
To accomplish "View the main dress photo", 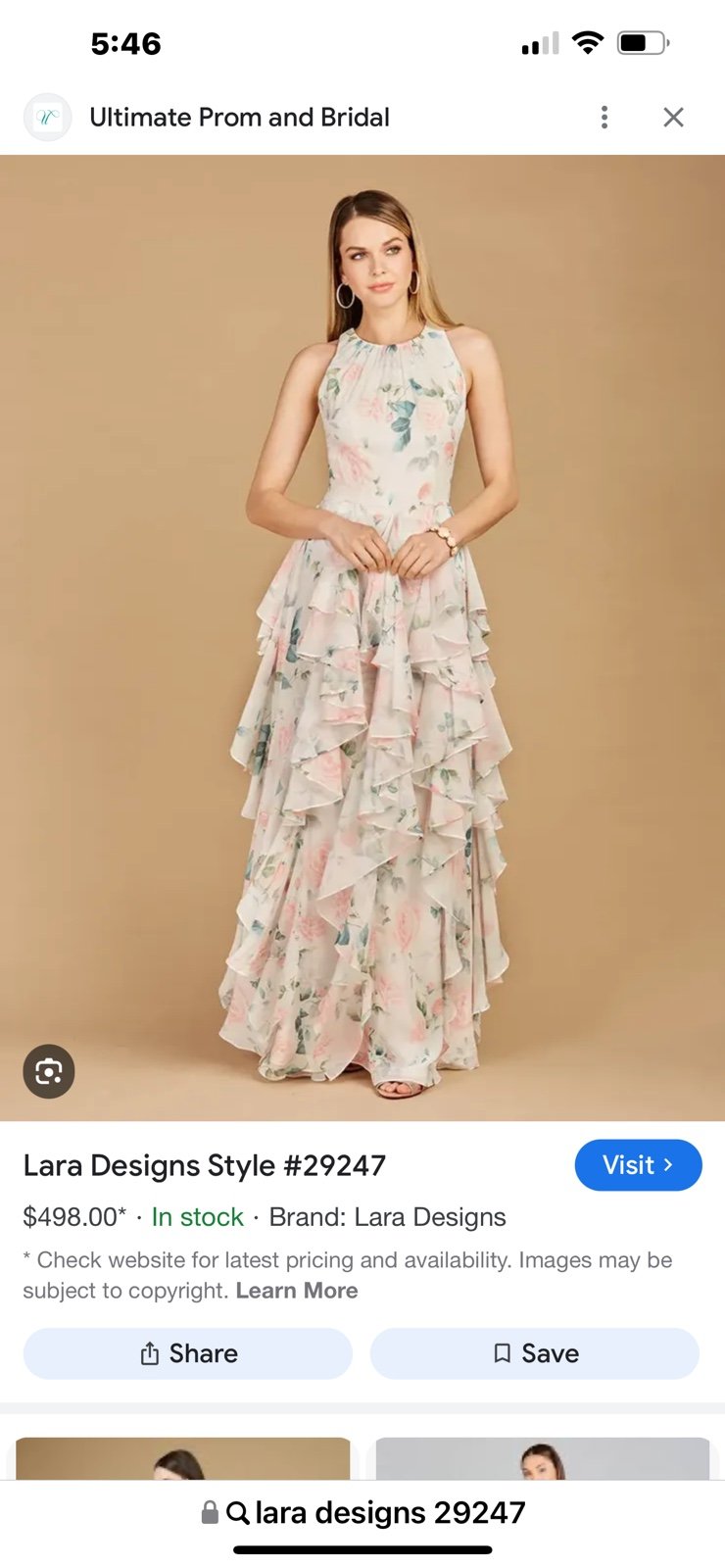I will click(x=362, y=638).
